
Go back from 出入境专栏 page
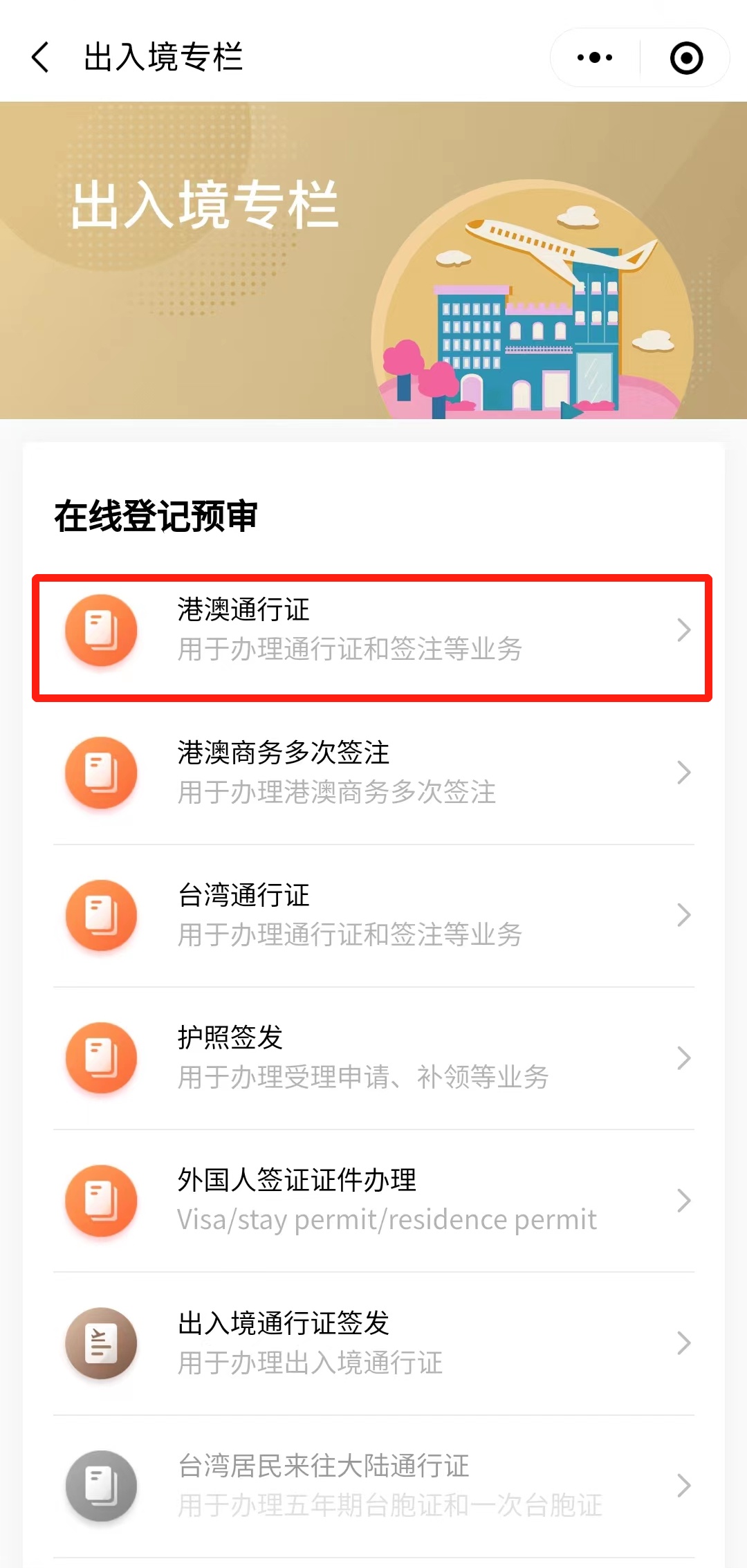pos(41,57)
